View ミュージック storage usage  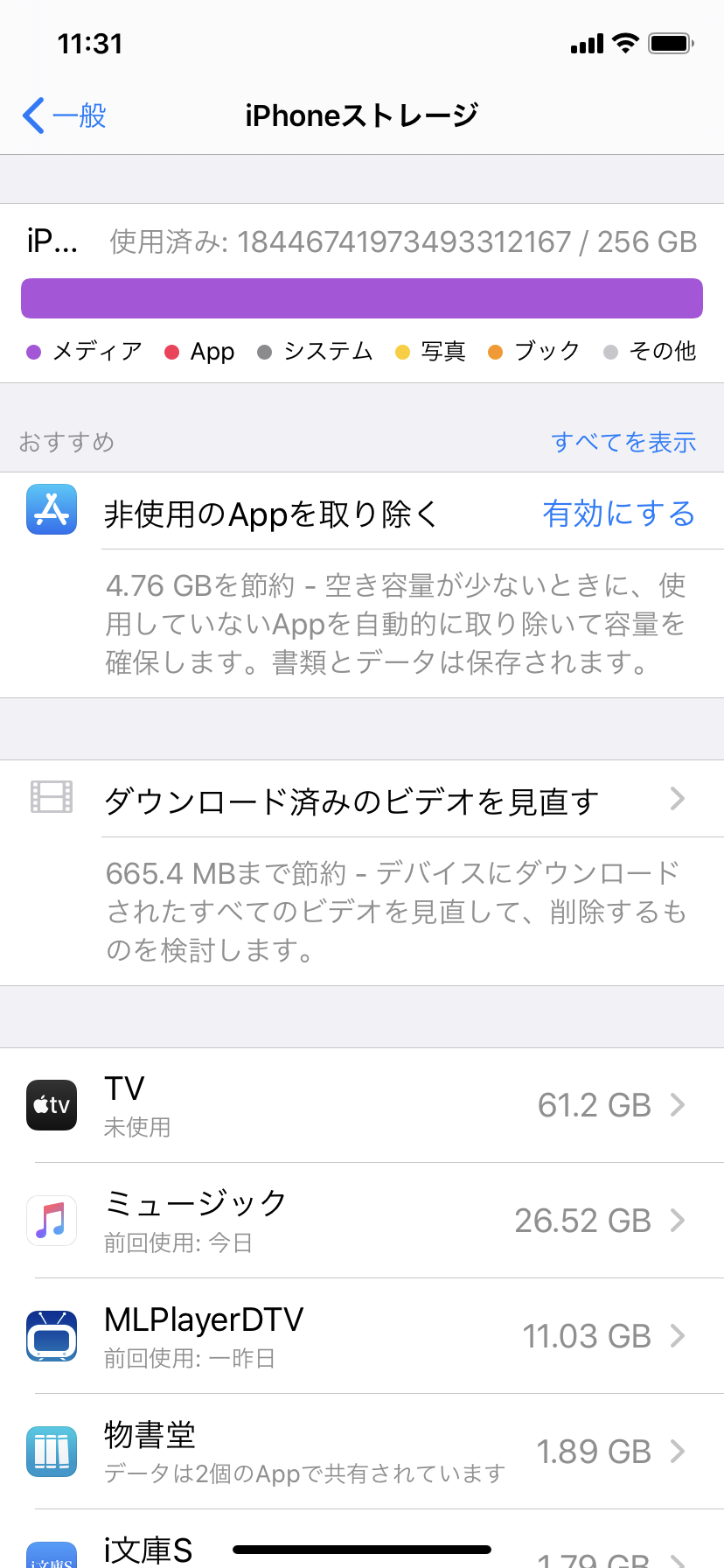(362, 1221)
